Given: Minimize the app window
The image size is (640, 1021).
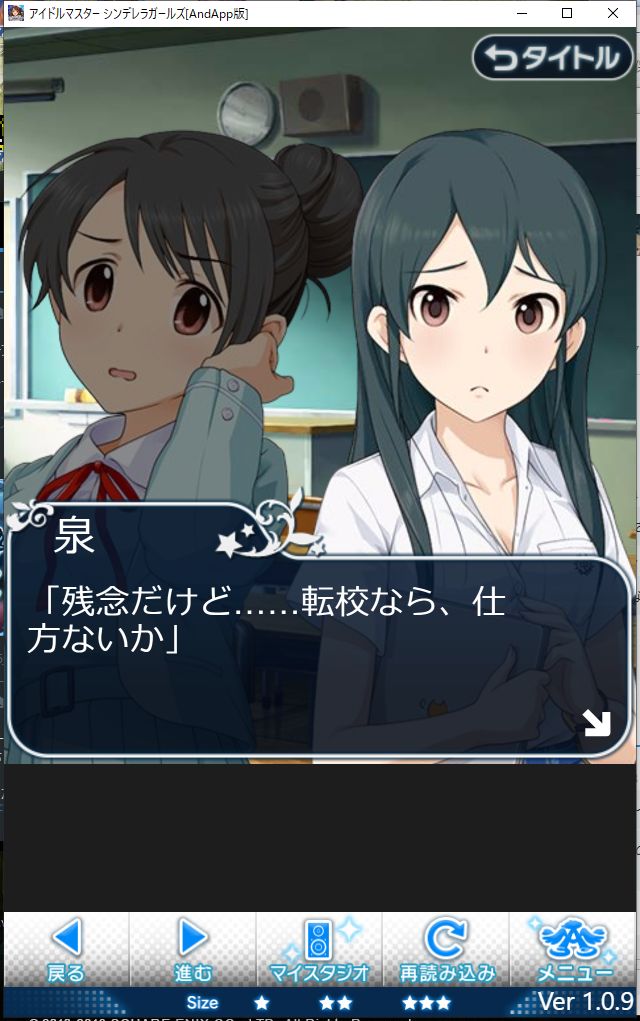Looking at the screenshot, I should [x=521, y=13].
